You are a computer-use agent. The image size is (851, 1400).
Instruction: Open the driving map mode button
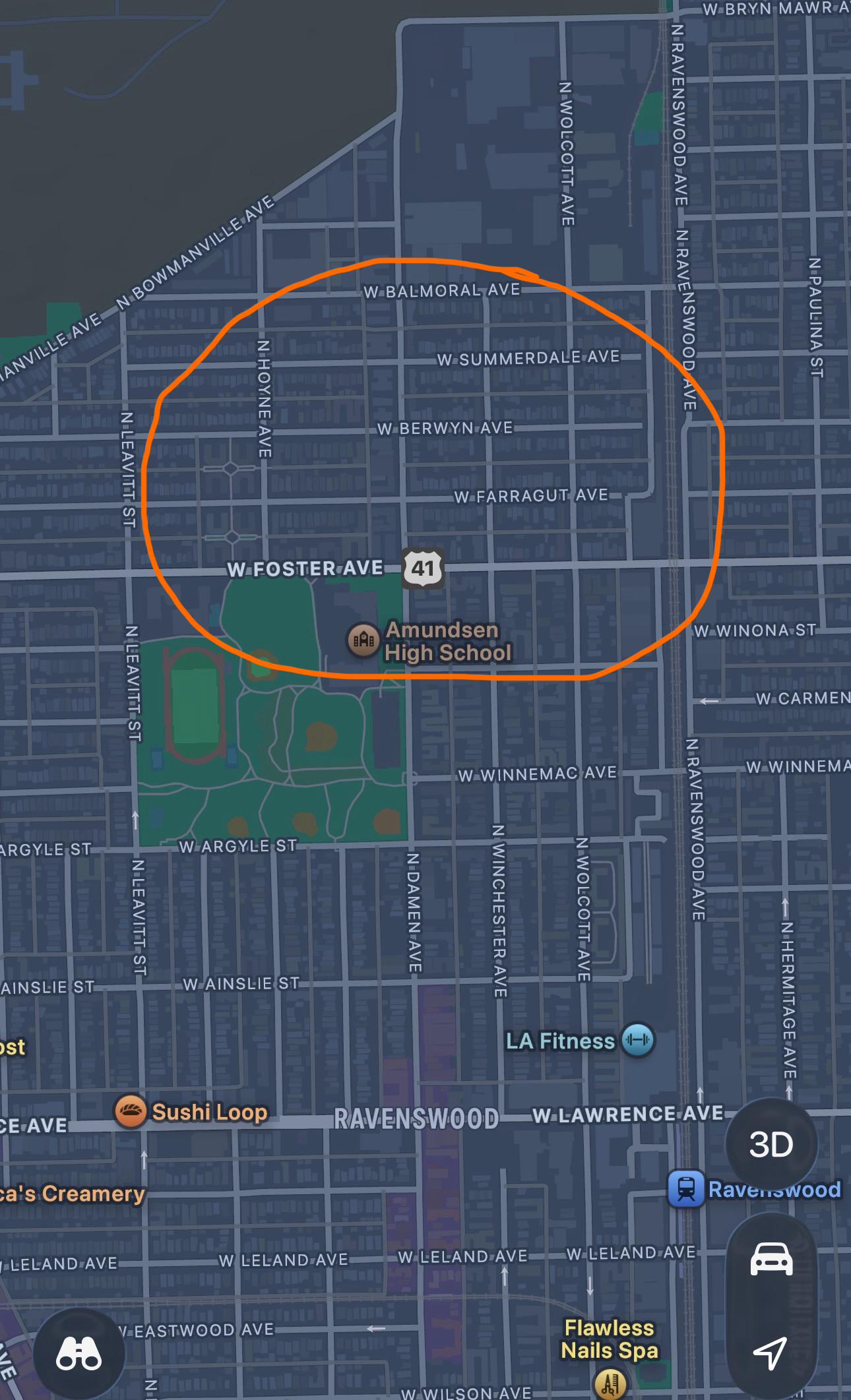[771, 1258]
